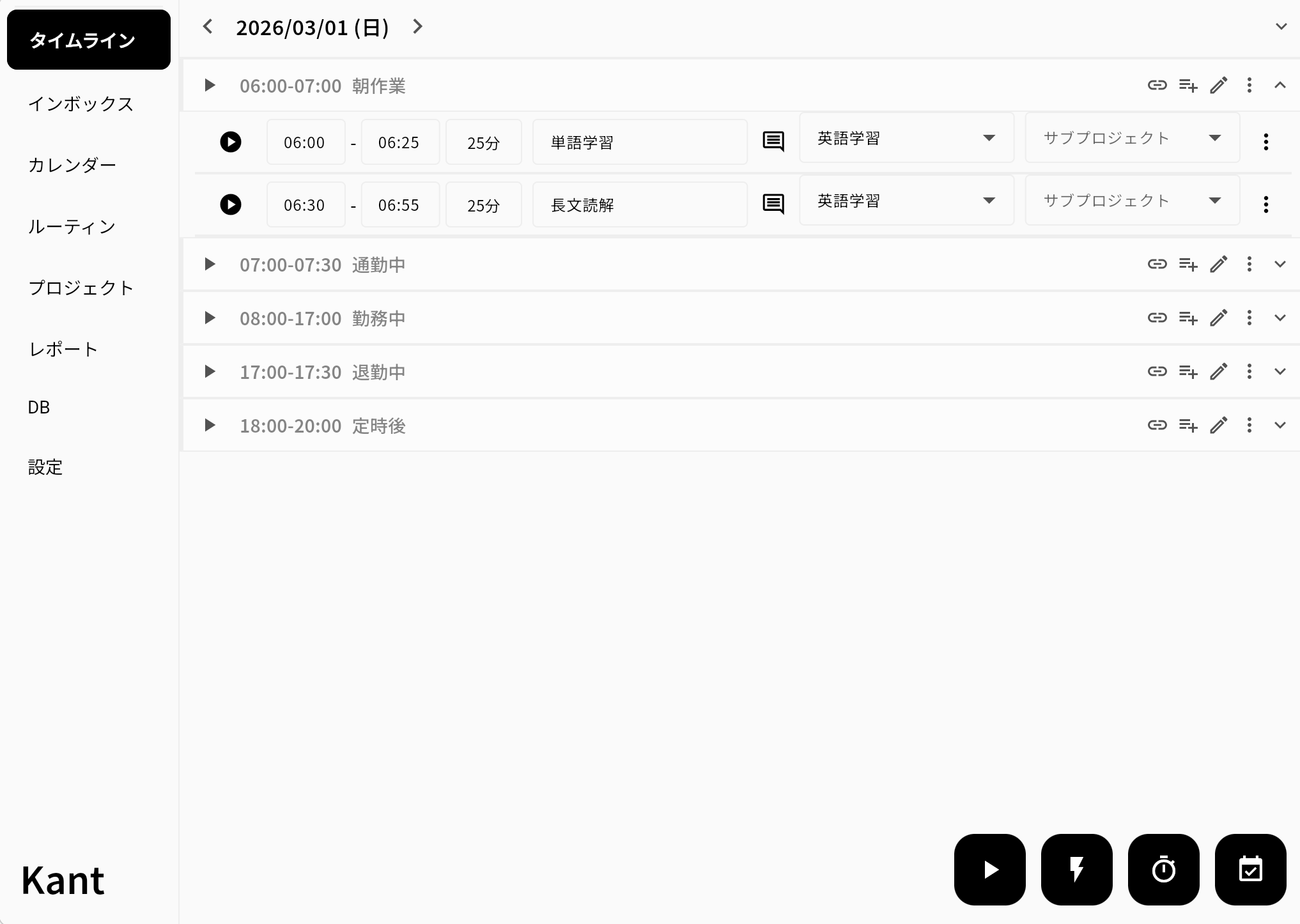Viewport: 1300px width, 924px height.
Task: Open the link icon for 退勤中
Action: tap(1157, 371)
